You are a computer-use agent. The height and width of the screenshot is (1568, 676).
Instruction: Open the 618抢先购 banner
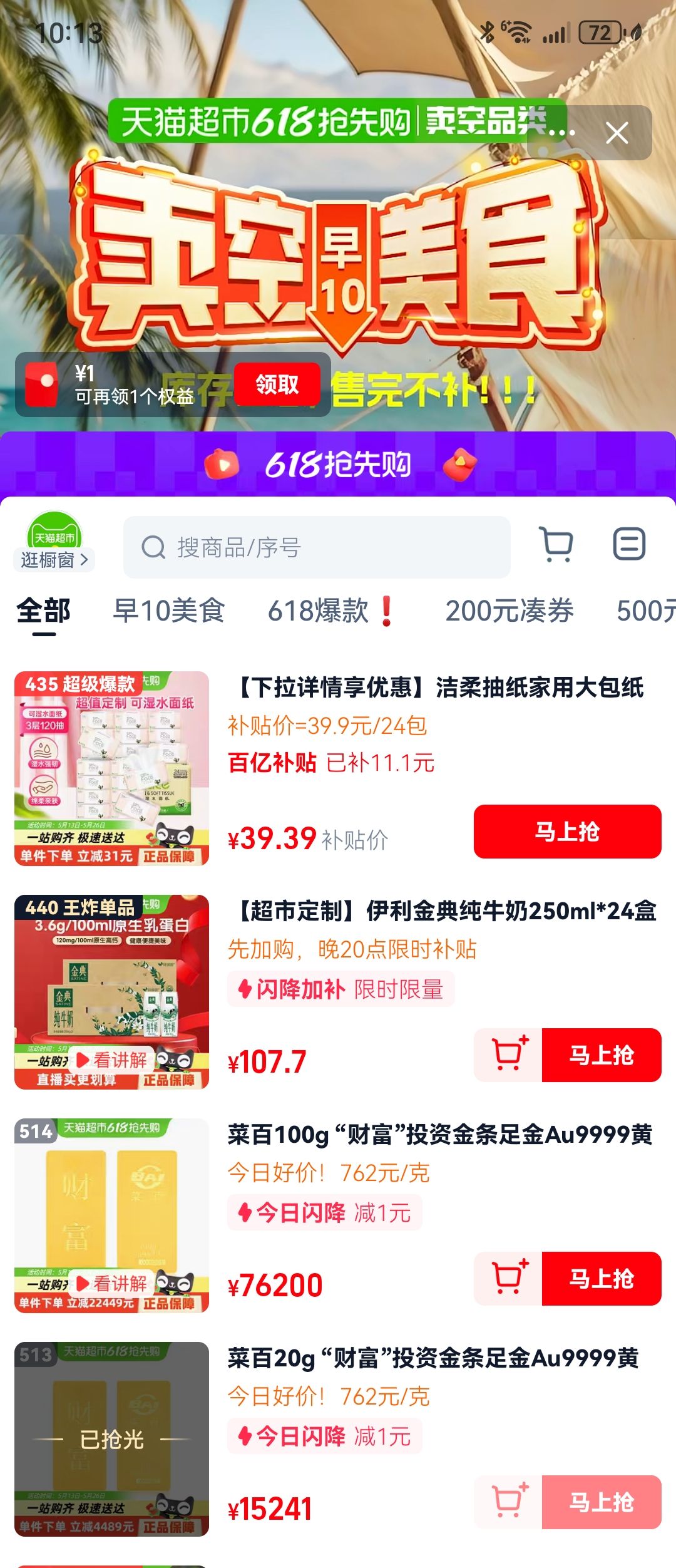[338, 465]
